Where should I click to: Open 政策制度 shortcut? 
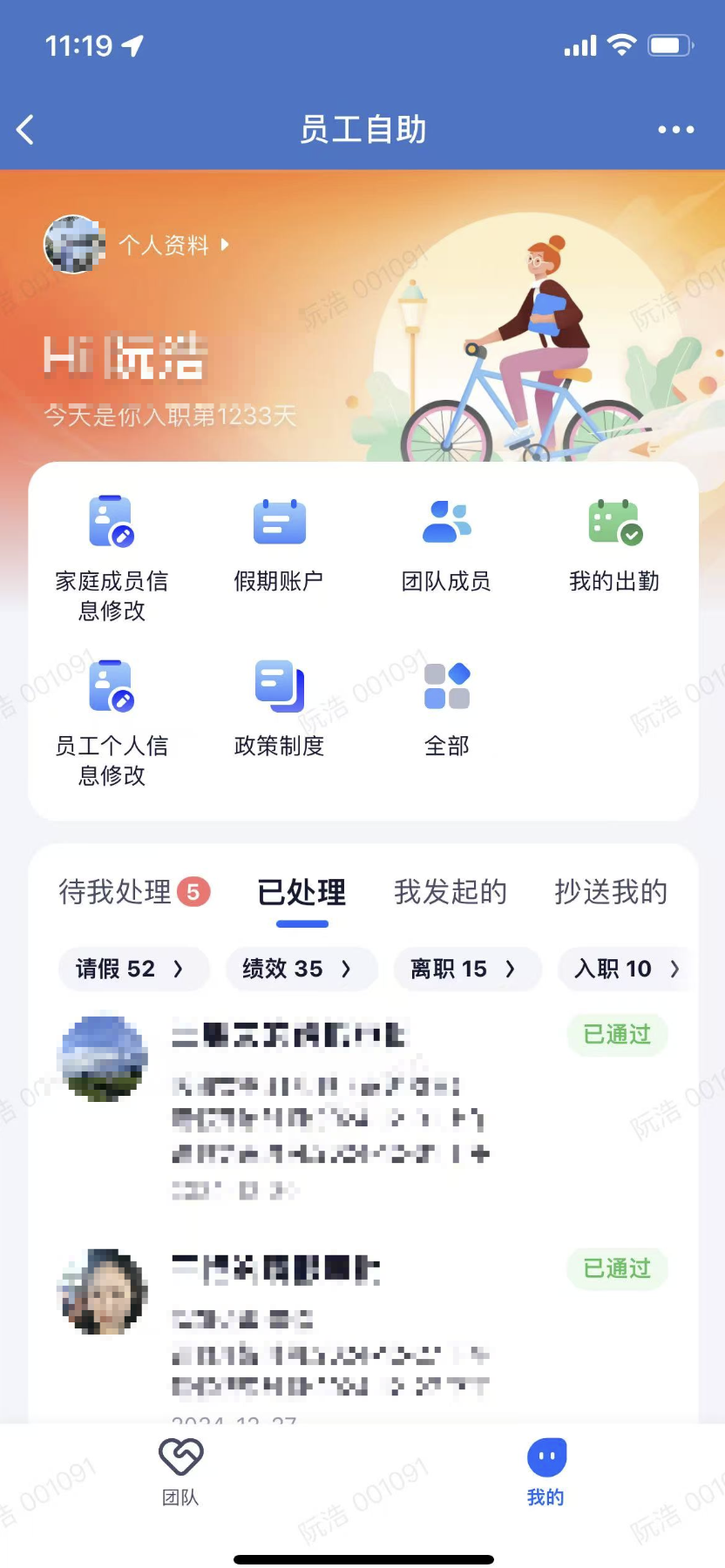pos(279,707)
